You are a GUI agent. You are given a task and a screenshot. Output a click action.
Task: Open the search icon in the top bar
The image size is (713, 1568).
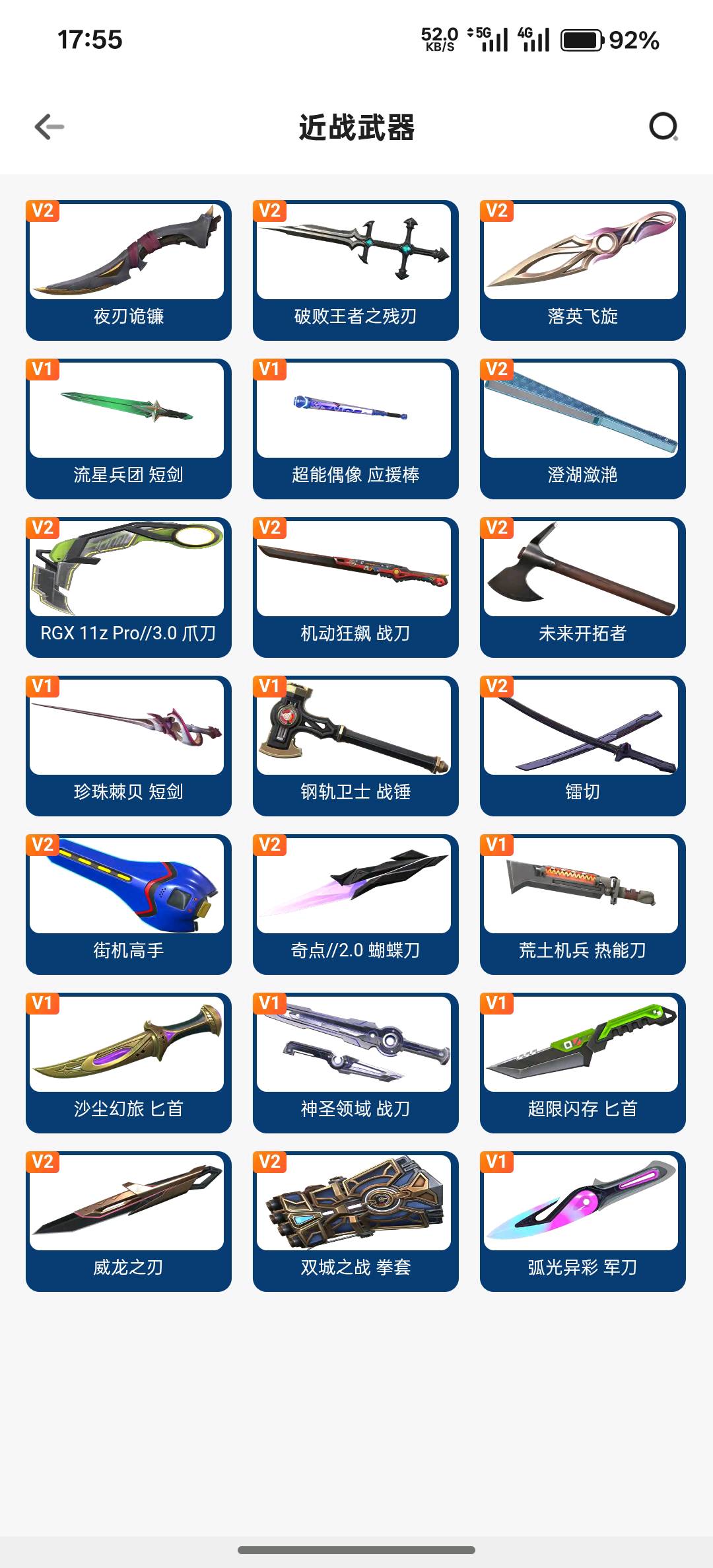(x=663, y=127)
